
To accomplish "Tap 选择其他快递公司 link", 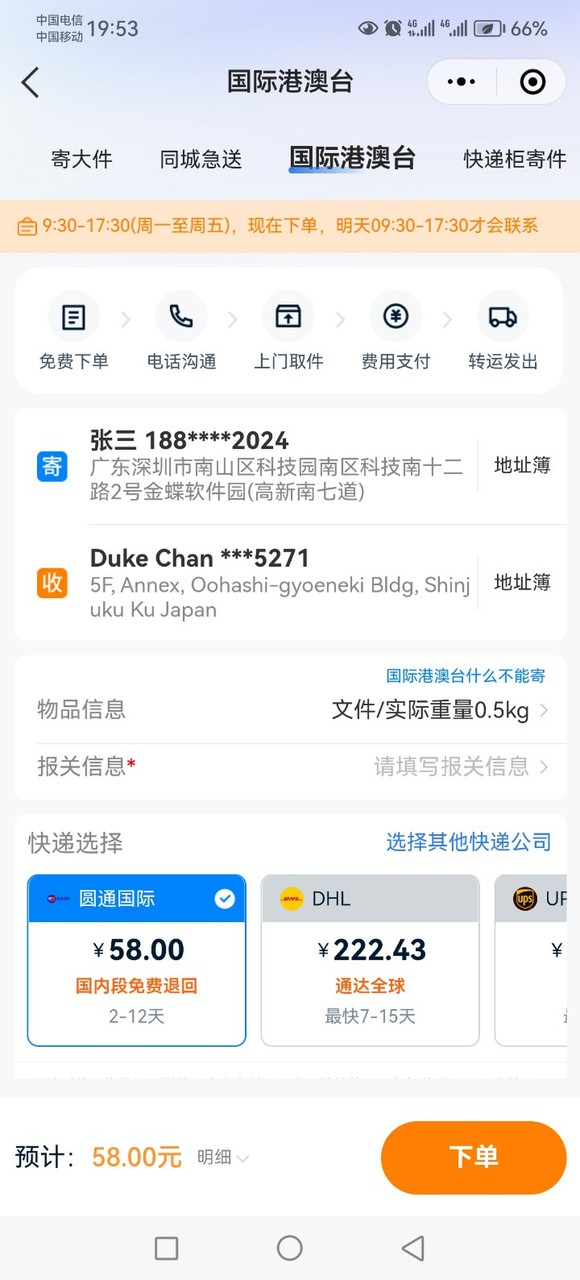I will [x=469, y=842].
